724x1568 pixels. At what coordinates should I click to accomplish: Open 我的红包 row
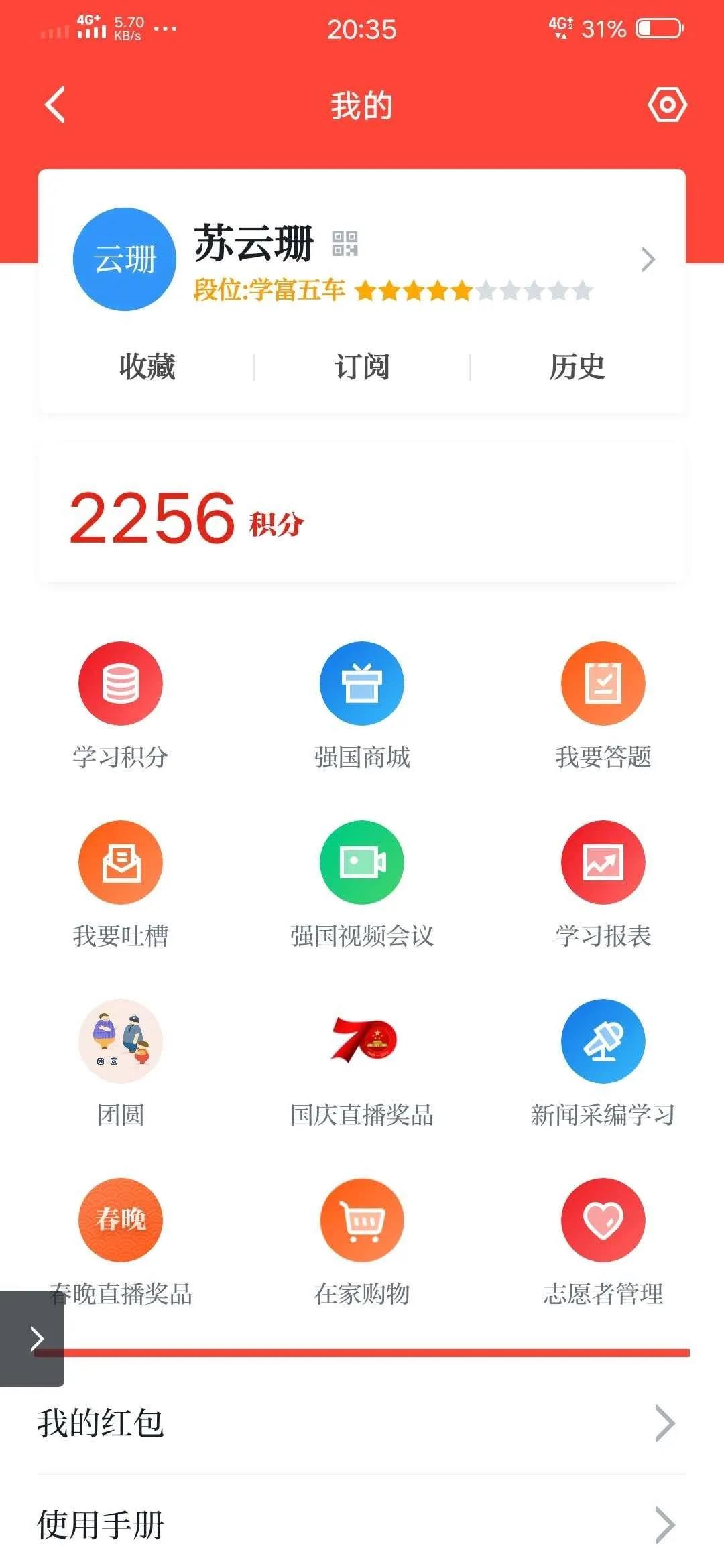(362, 1423)
